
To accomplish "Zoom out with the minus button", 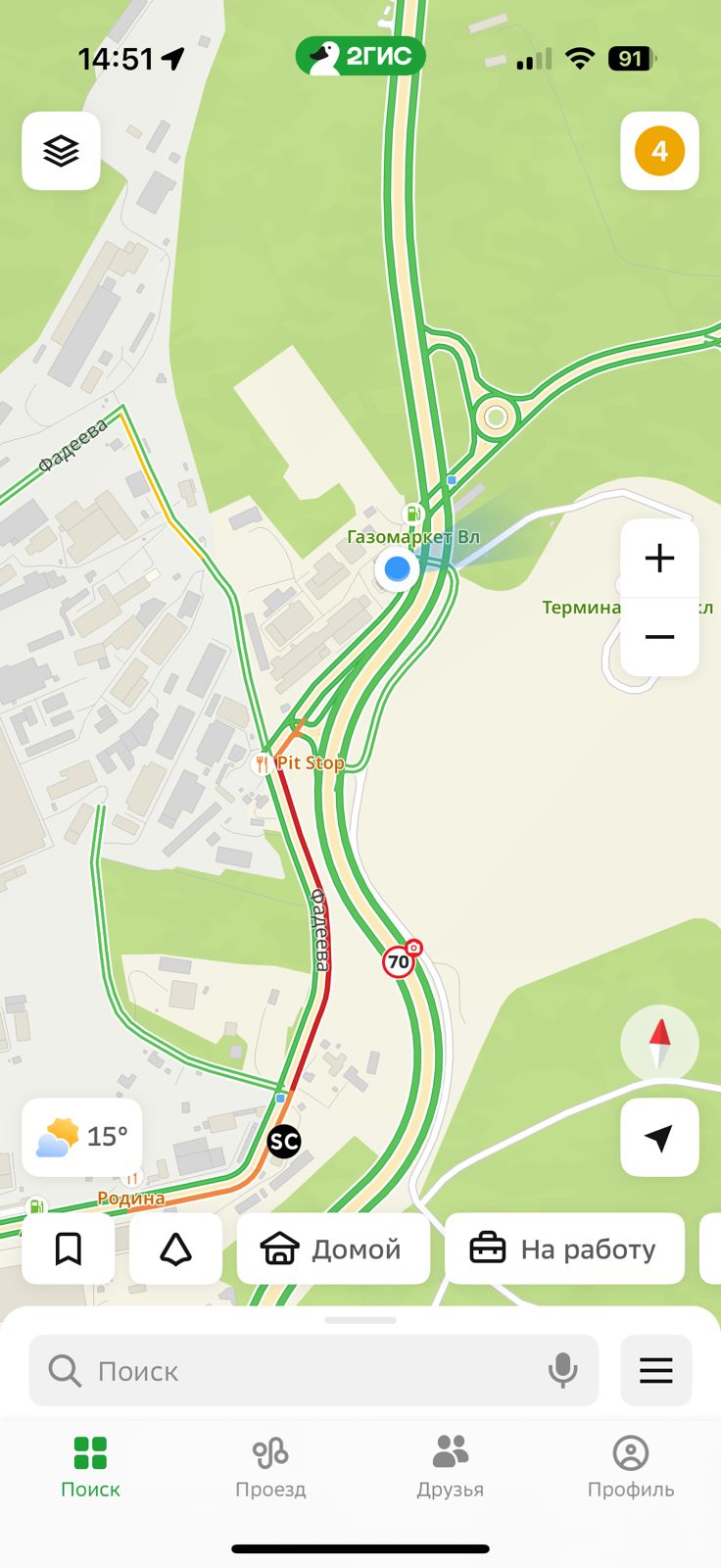I will [x=659, y=637].
